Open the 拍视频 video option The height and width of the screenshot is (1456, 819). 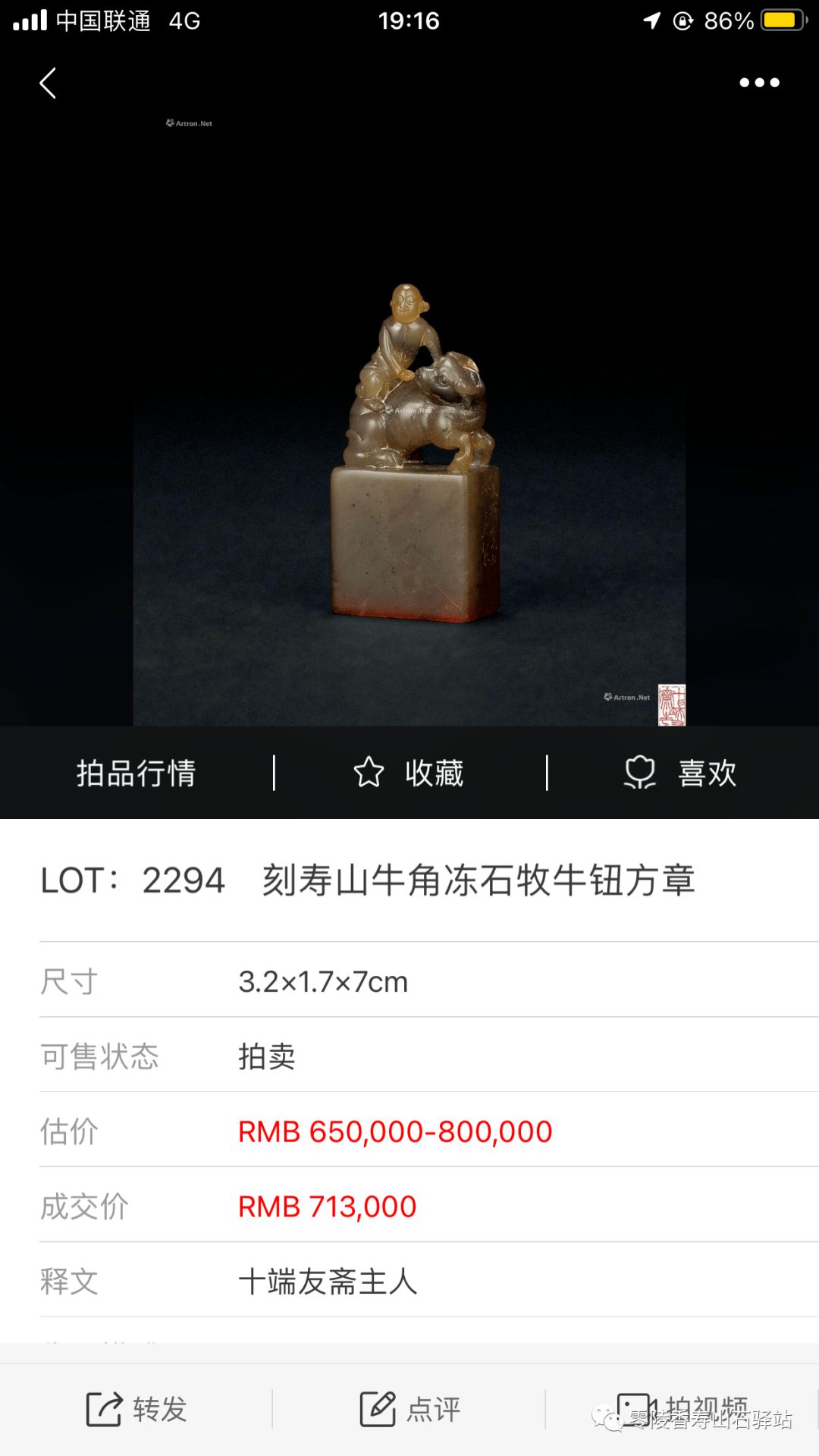coord(682,1410)
